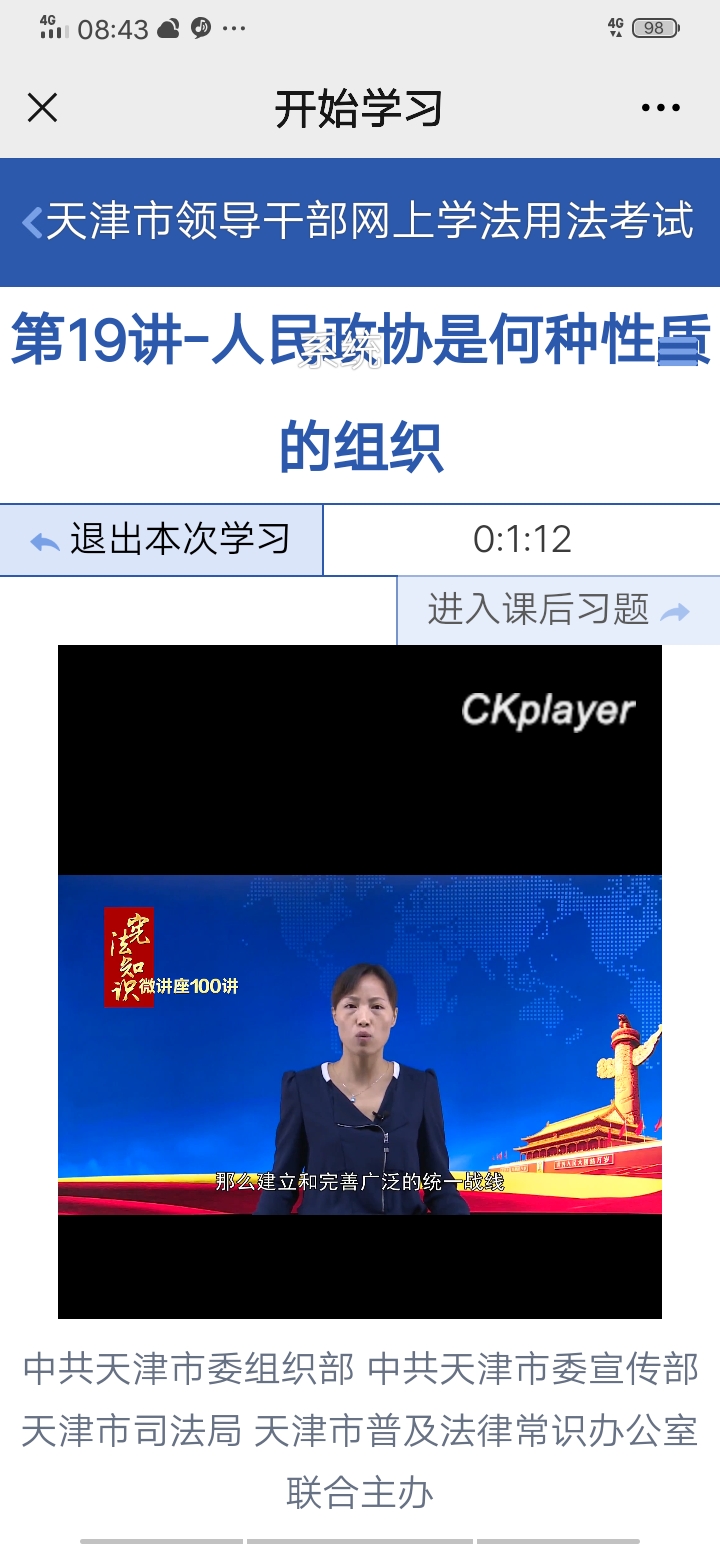Viewport: 720px width, 1544px height.
Task: Tap 退出本次学习 to exit the study session
Action: point(162,540)
